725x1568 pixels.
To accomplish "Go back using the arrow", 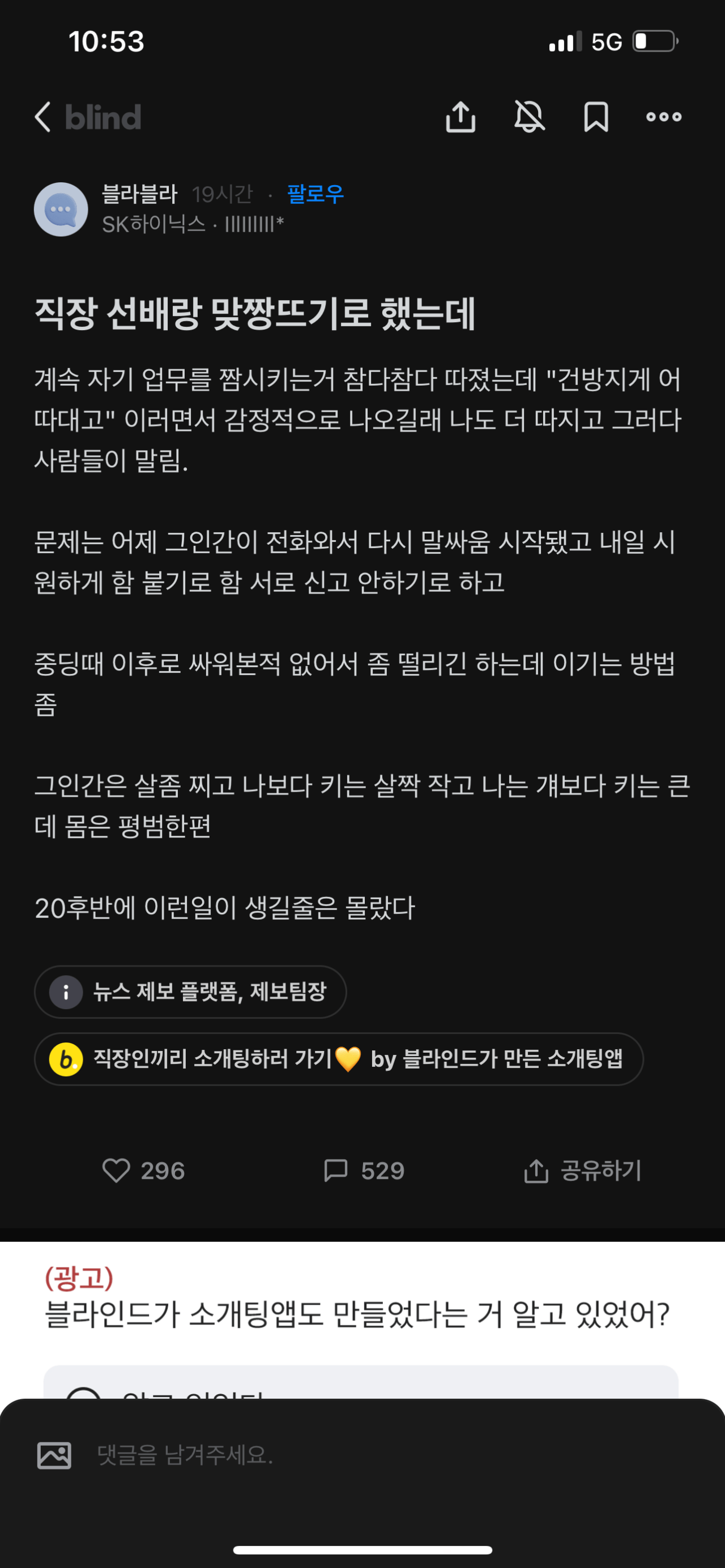I will [42, 117].
